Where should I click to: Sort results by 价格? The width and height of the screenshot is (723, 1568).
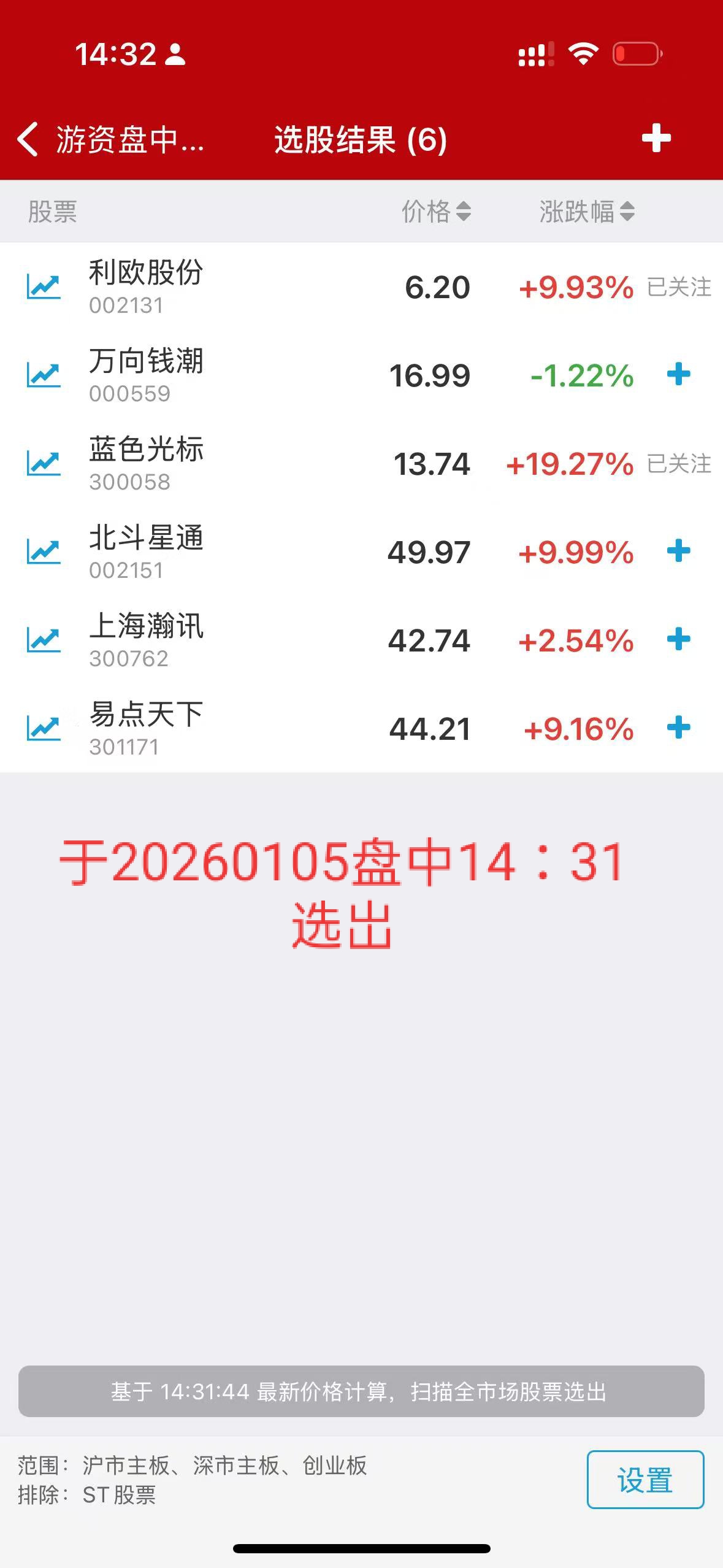[x=436, y=212]
